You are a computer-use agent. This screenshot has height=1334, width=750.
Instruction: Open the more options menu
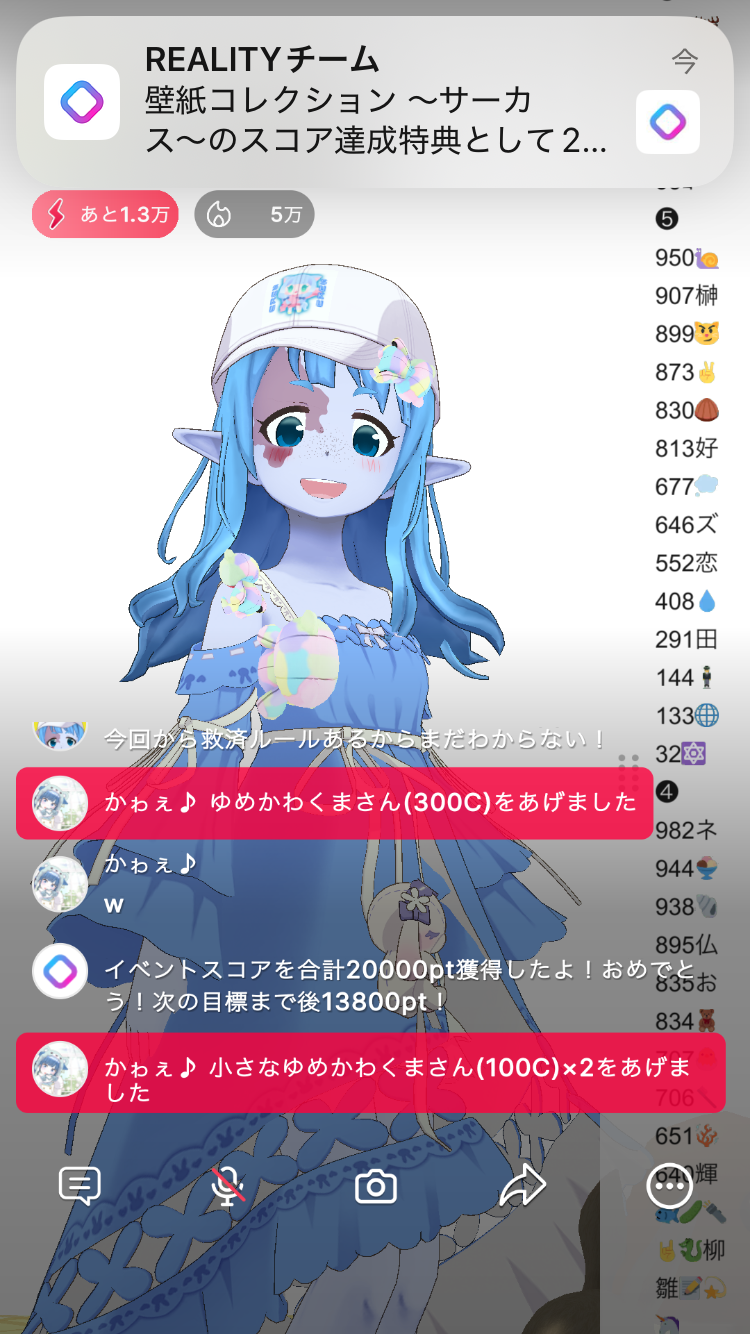[x=669, y=1186]
